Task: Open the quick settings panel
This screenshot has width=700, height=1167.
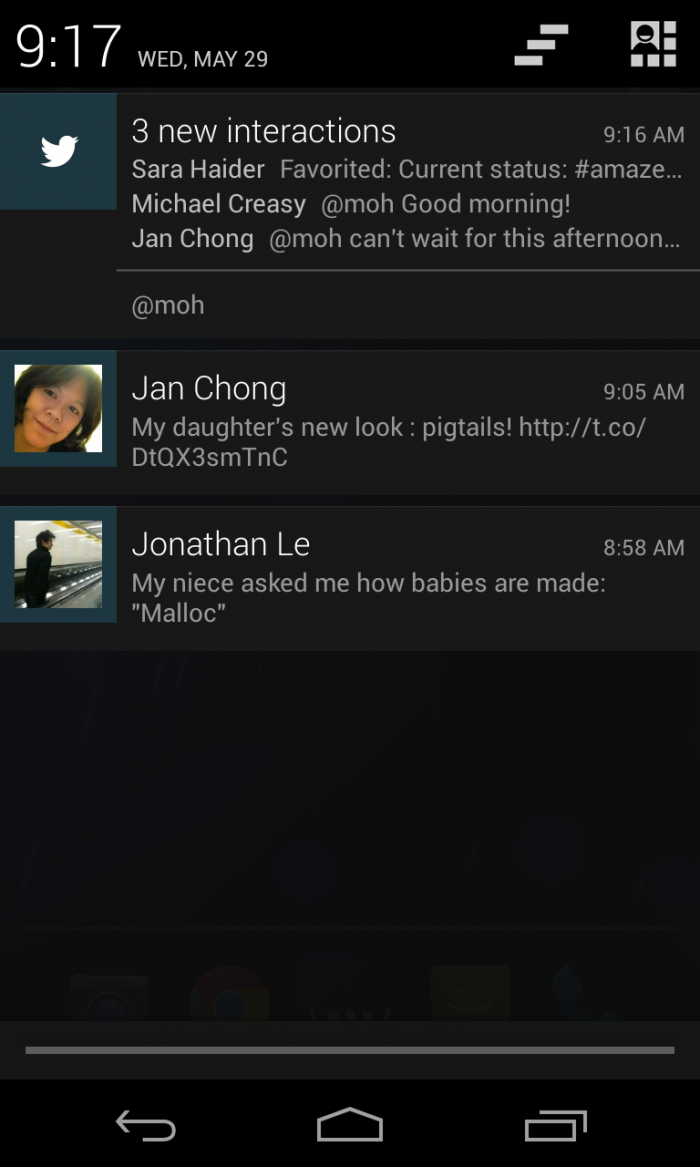Action: coord(653,45)
